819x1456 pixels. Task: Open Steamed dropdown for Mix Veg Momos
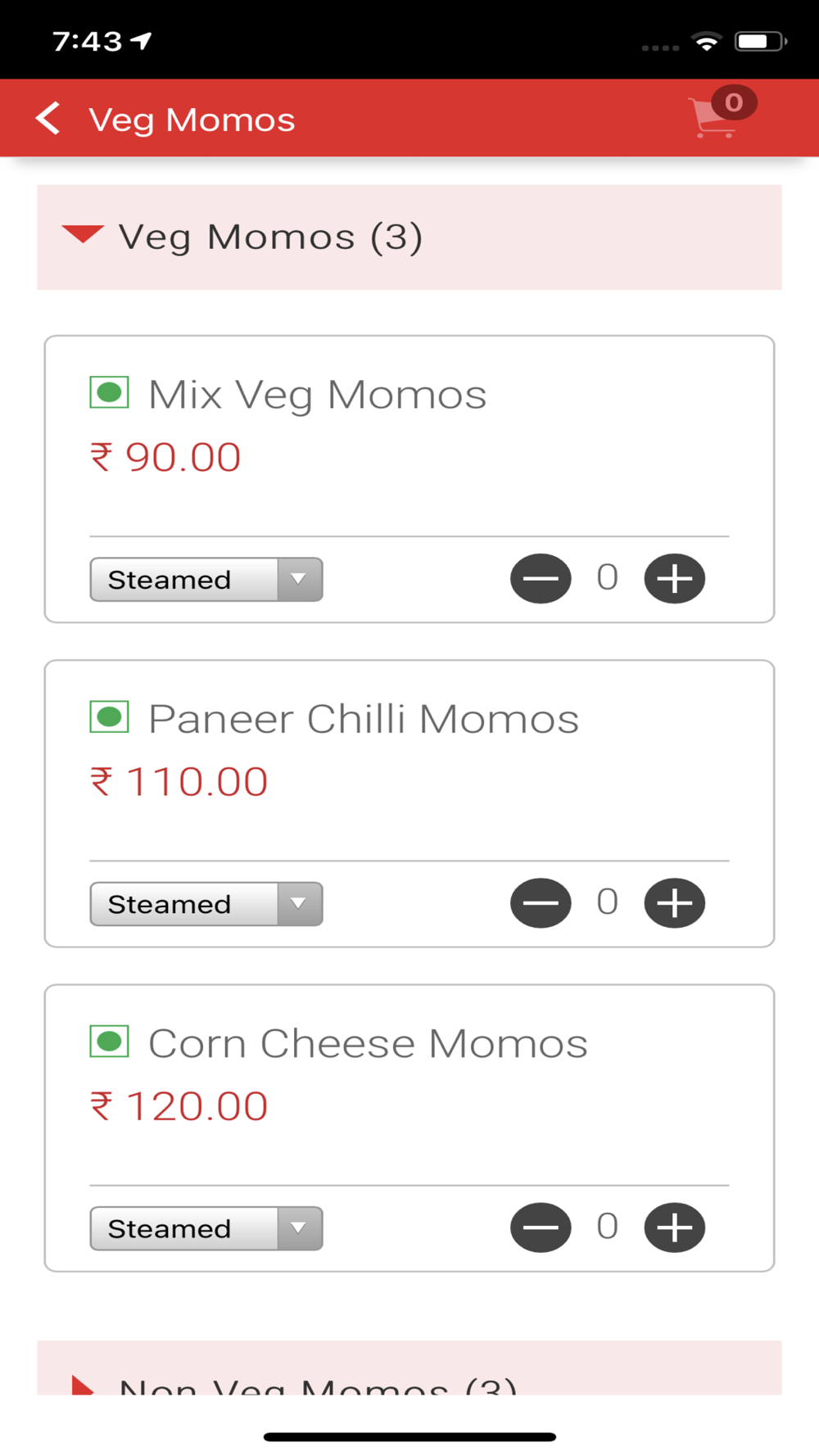206,580
